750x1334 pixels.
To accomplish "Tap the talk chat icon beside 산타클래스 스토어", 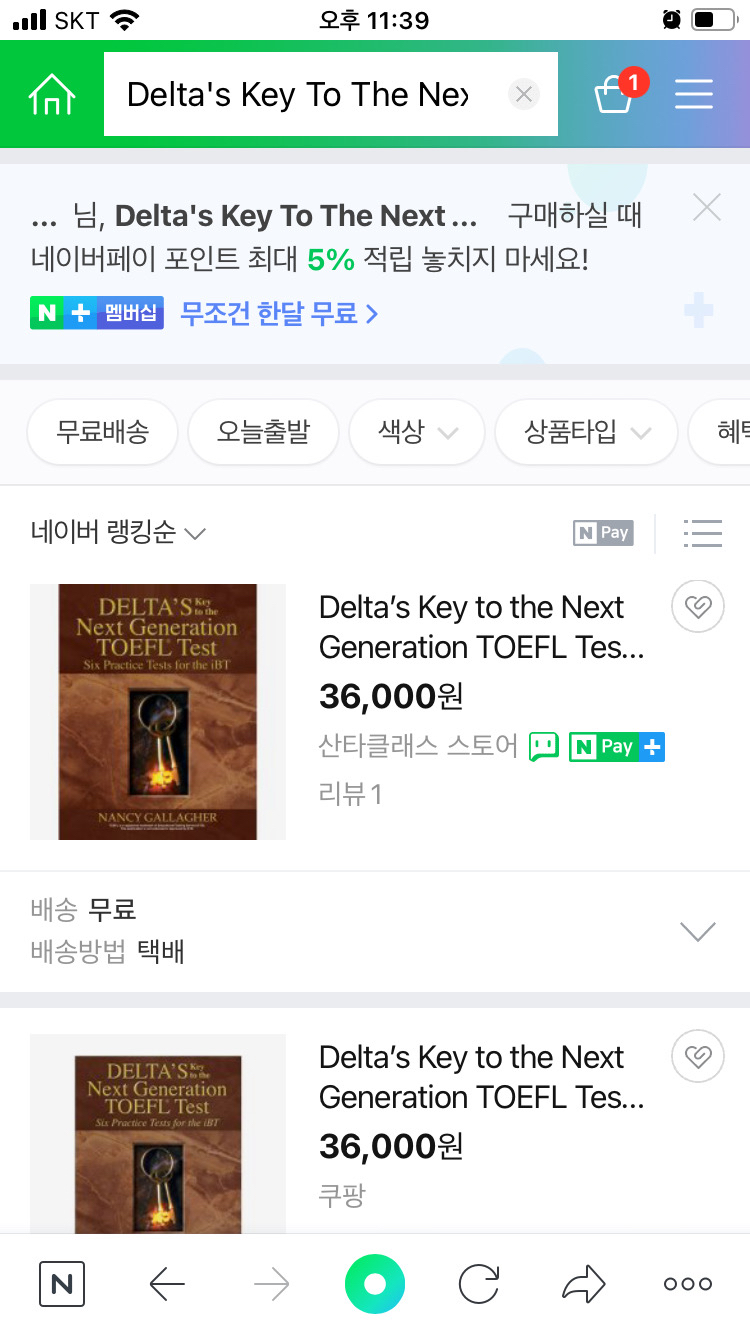I will coord(543,746).
